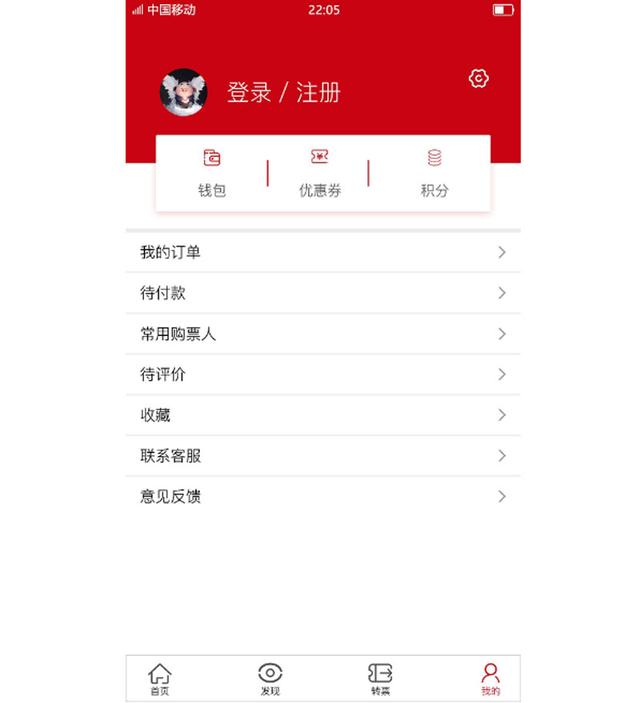View 待付款 pending payments
Screen dimensions: 640x703
322,293
